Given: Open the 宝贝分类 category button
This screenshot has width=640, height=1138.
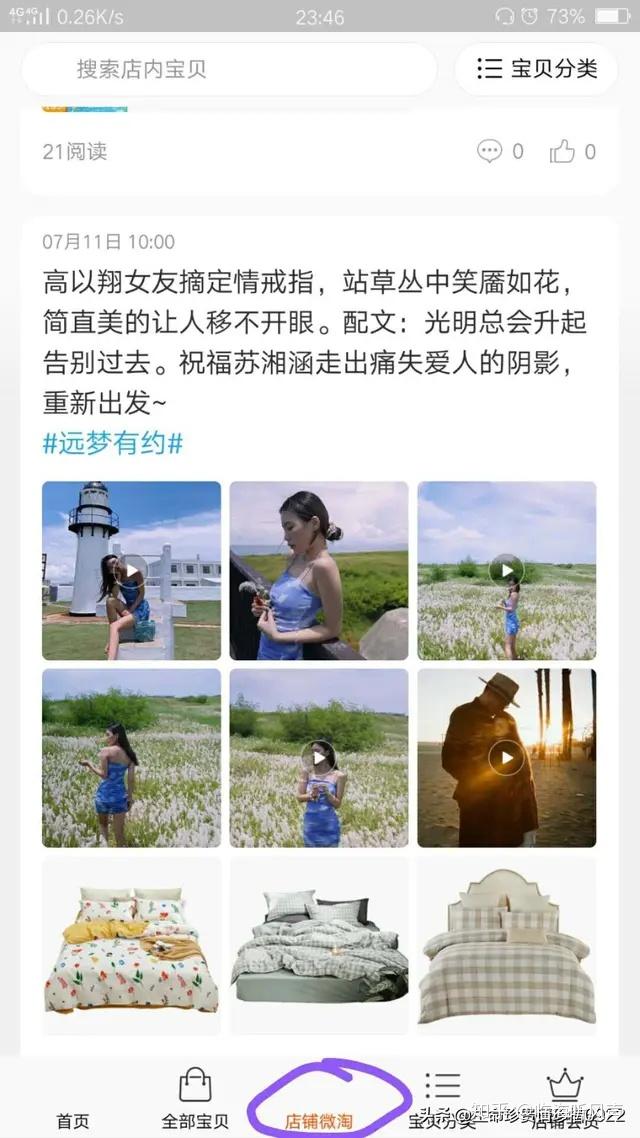Looking at the screenshot, I should pos(536,69).
